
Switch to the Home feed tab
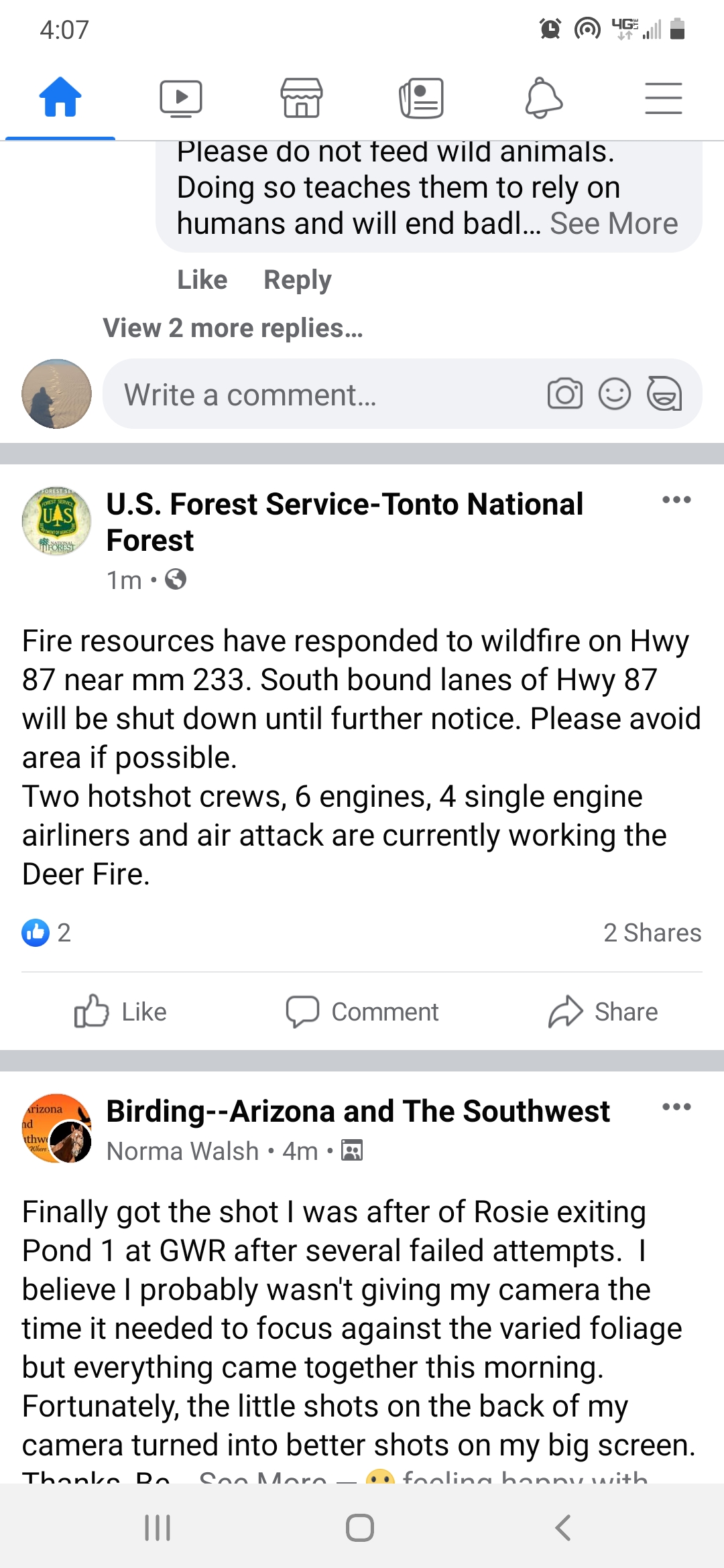click(60, 98)
